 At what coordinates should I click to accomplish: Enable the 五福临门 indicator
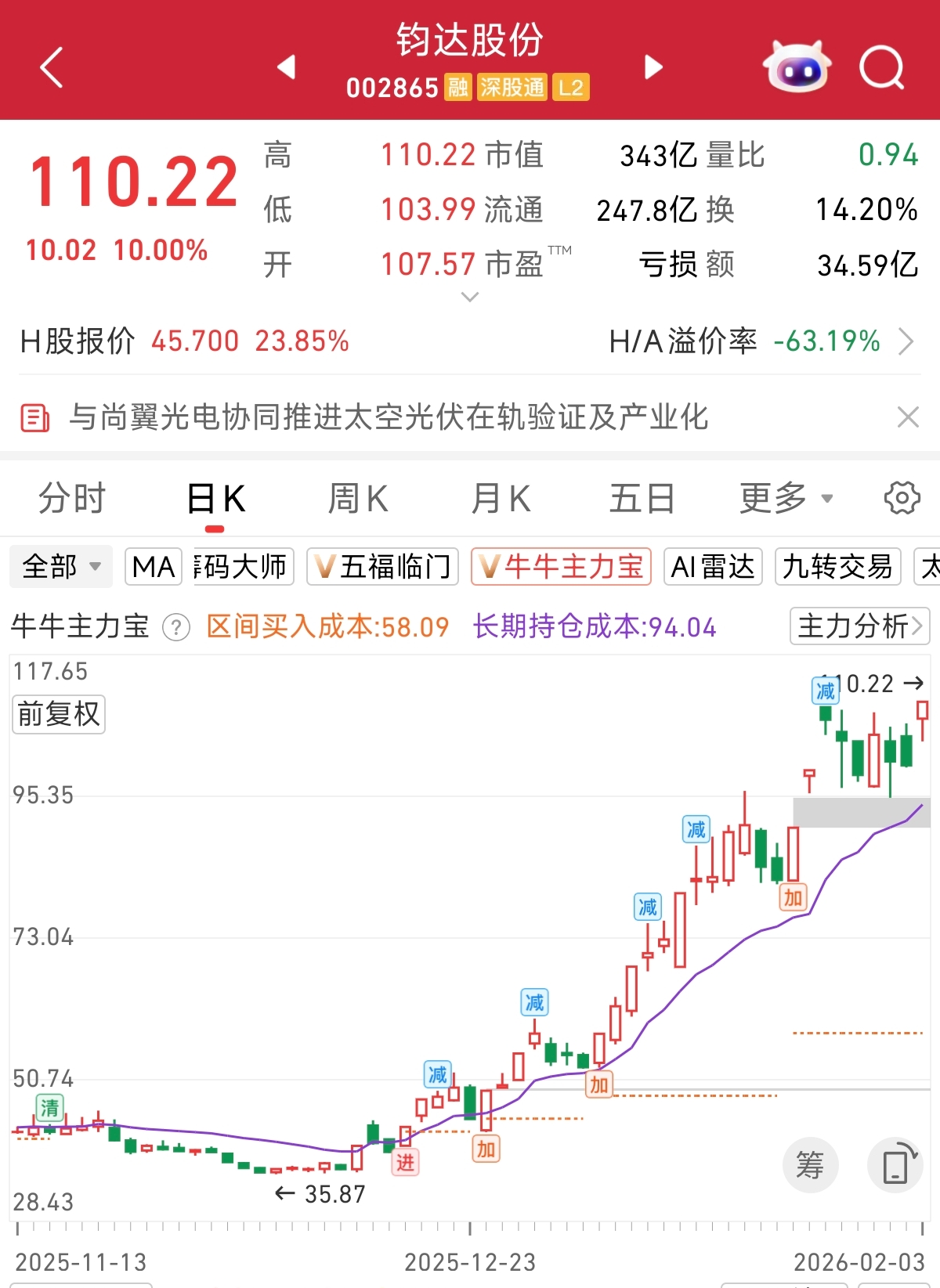(383, 566)
